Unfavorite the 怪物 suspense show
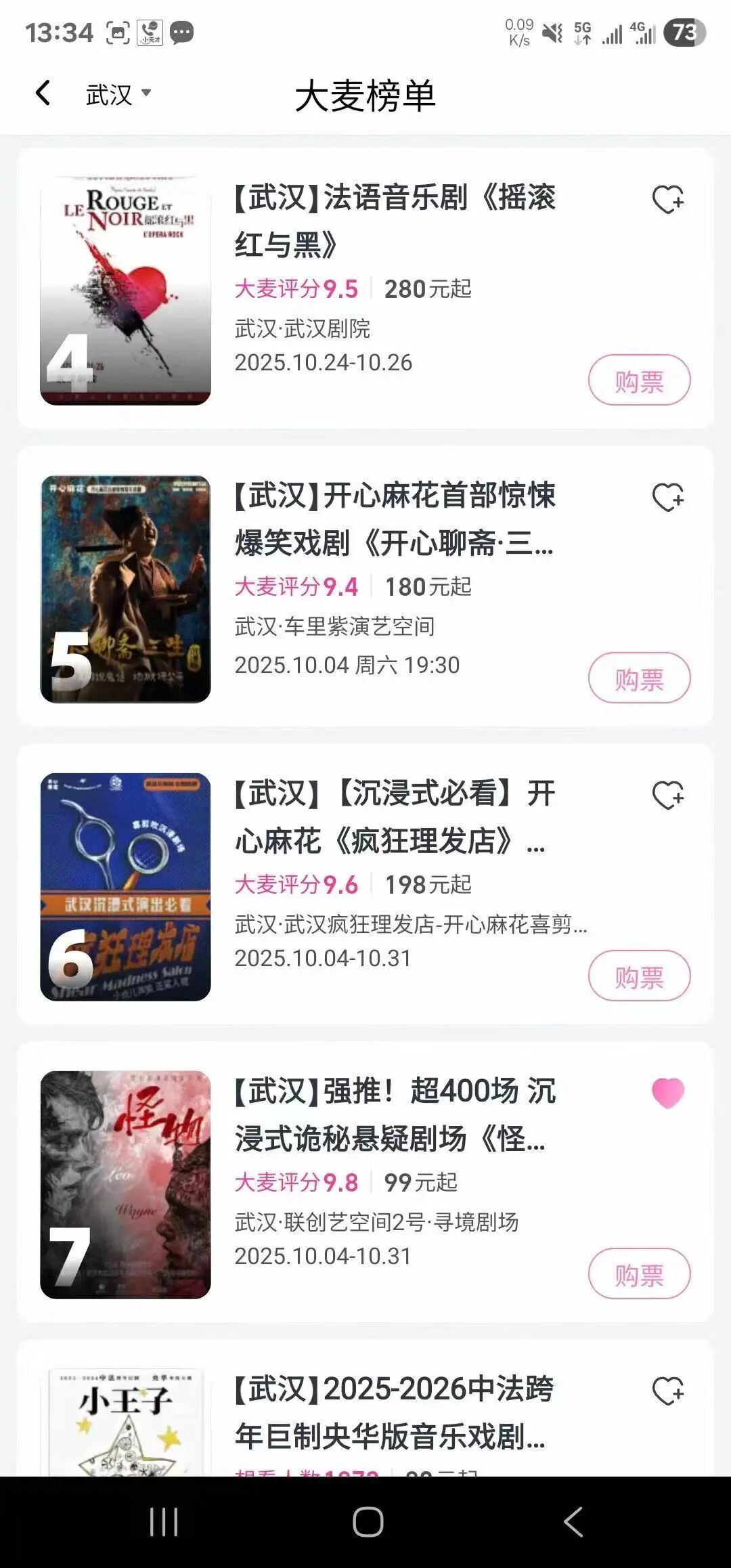Screen dimensions: 731x1568 pyautogui.click(x=667, y=1093)
